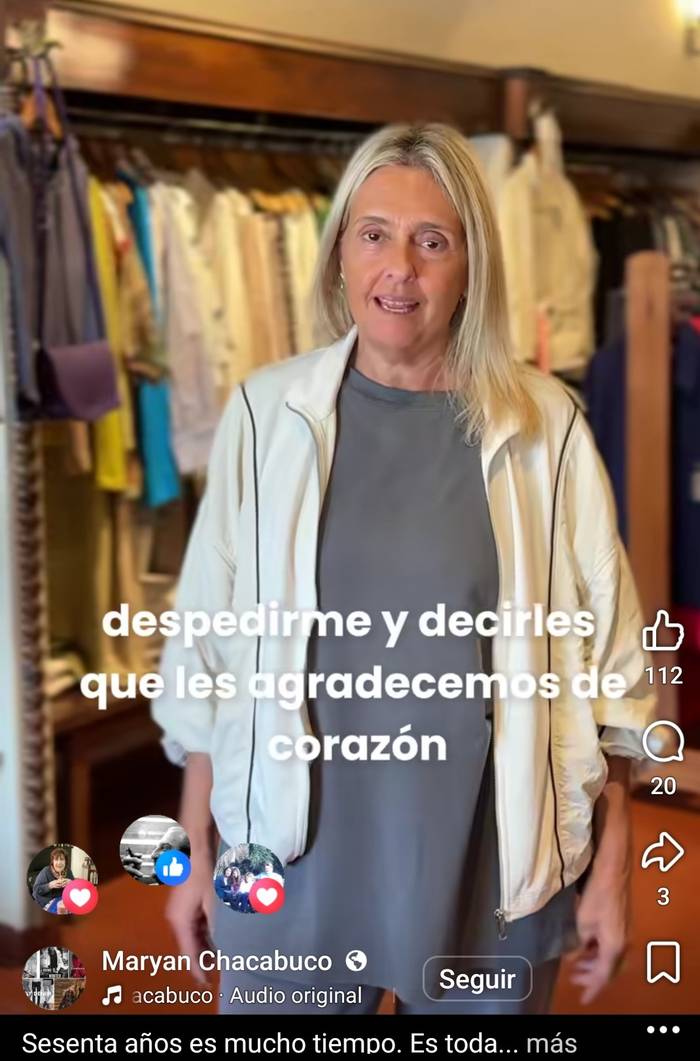Expand the caption with "más"
This screenshot has width=700, height=1061.
551,1044
